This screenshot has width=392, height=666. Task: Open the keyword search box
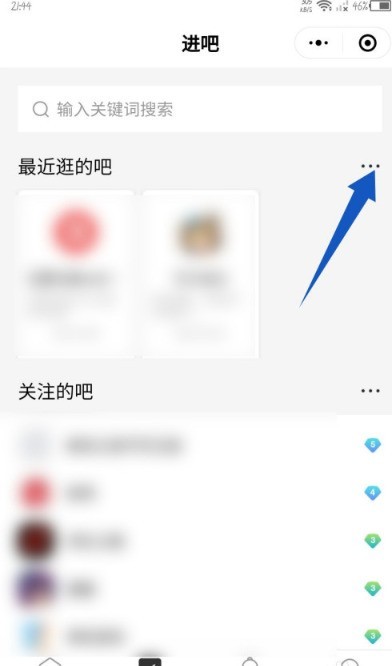pyautogui.click(x=200, y=109)
